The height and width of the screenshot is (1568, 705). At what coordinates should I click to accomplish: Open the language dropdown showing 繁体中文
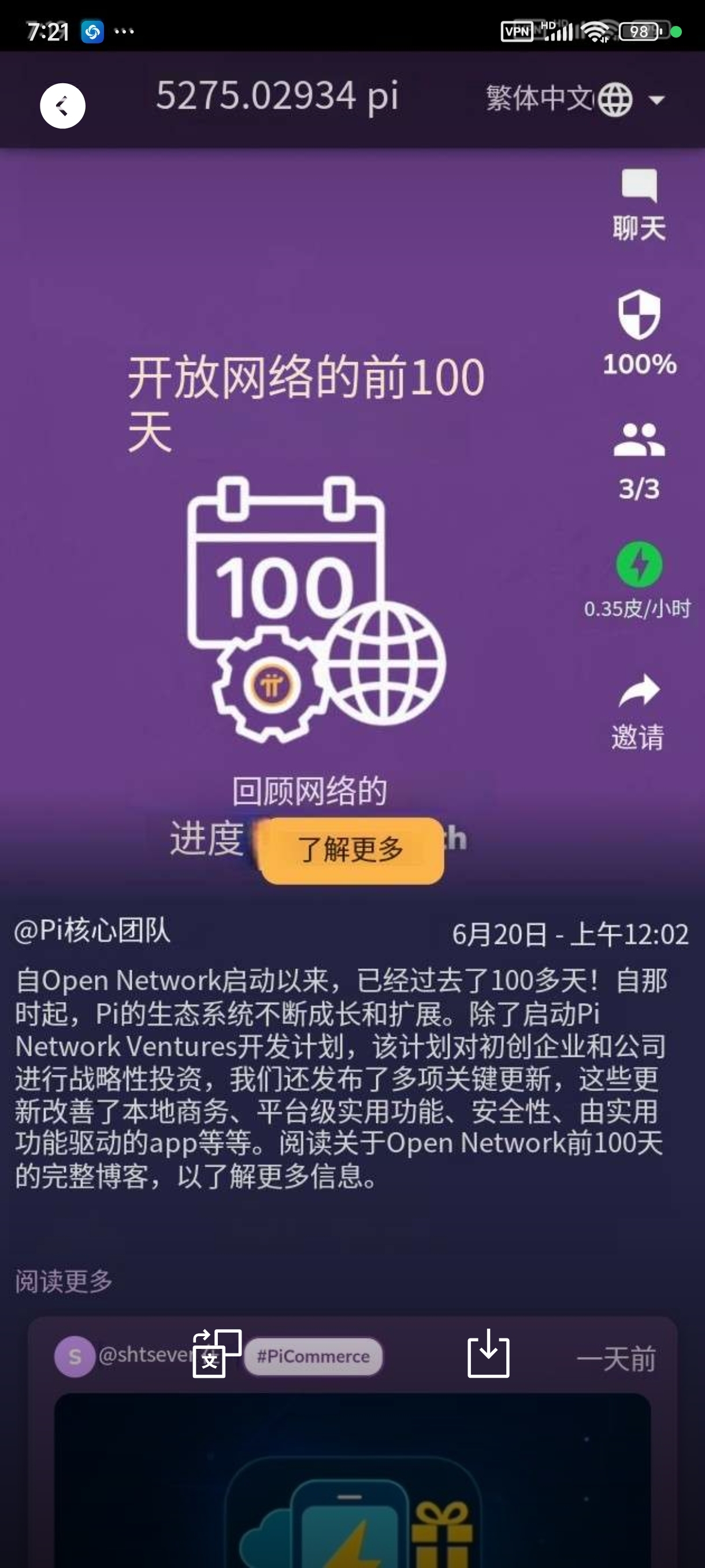(x=574, y=99)
